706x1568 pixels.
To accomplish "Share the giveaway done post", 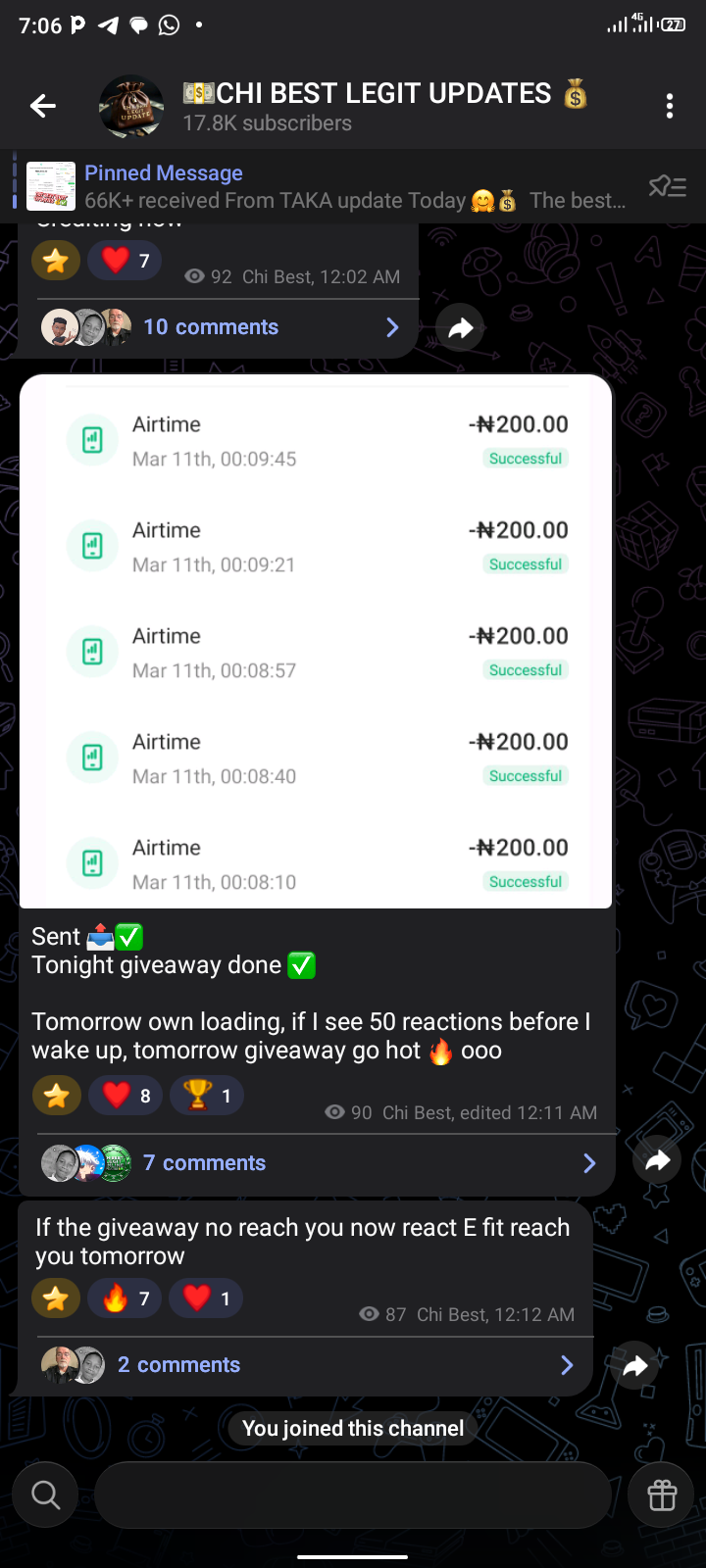I will [657, 1161].
